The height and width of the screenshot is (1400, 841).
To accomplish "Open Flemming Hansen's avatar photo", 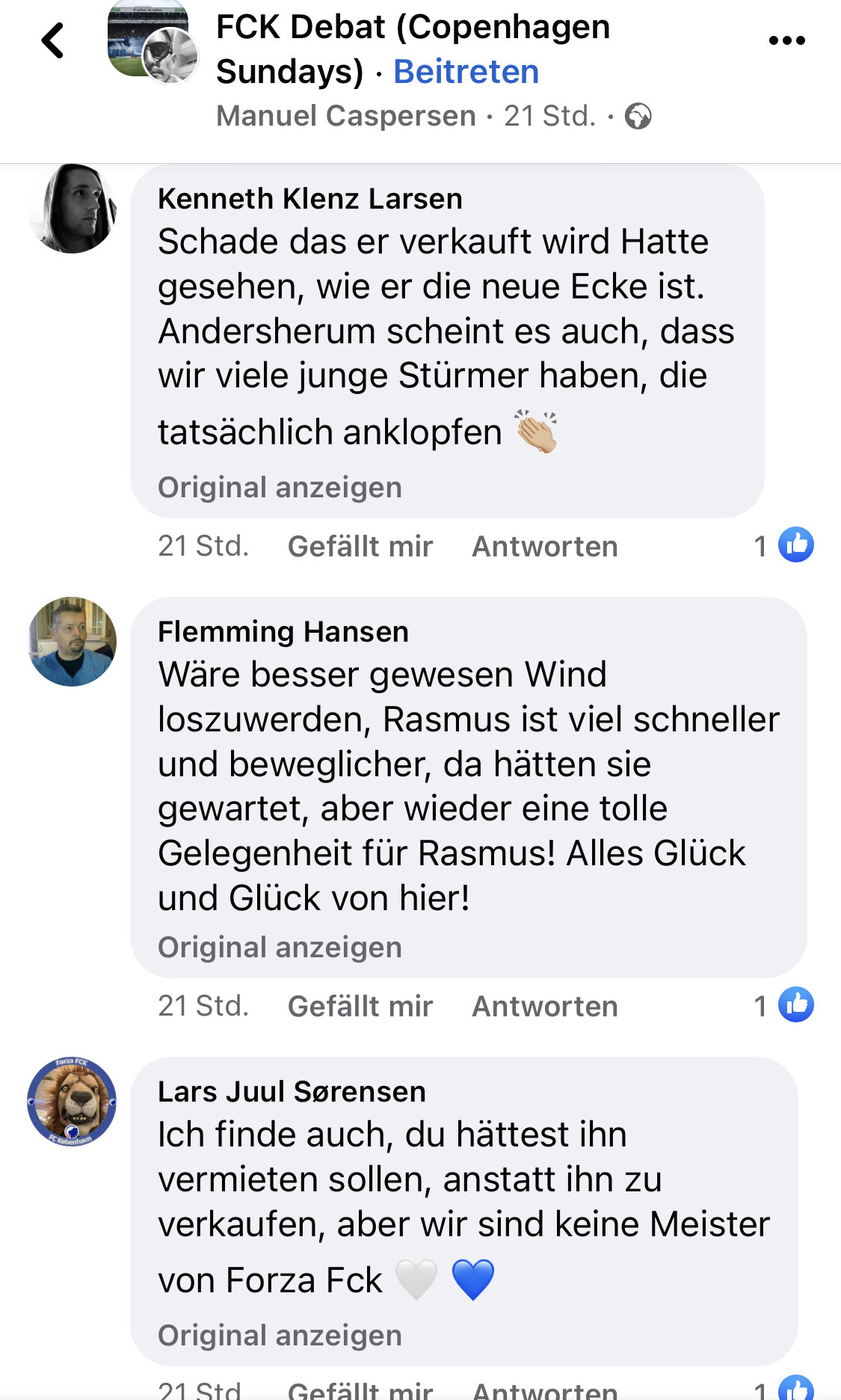I will pyautogui.click(x=72, y=642).
